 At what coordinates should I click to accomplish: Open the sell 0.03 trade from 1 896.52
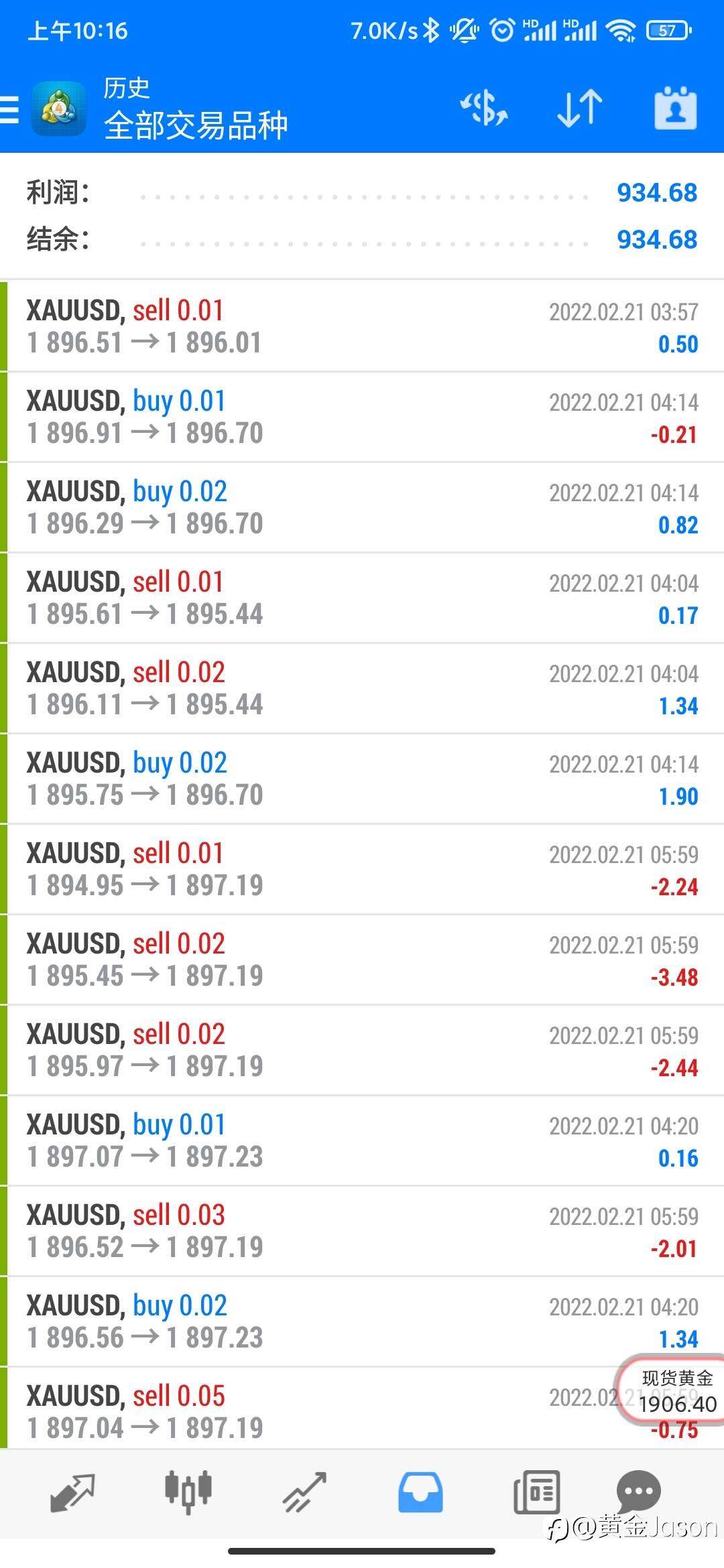(x=362, y=1231)
